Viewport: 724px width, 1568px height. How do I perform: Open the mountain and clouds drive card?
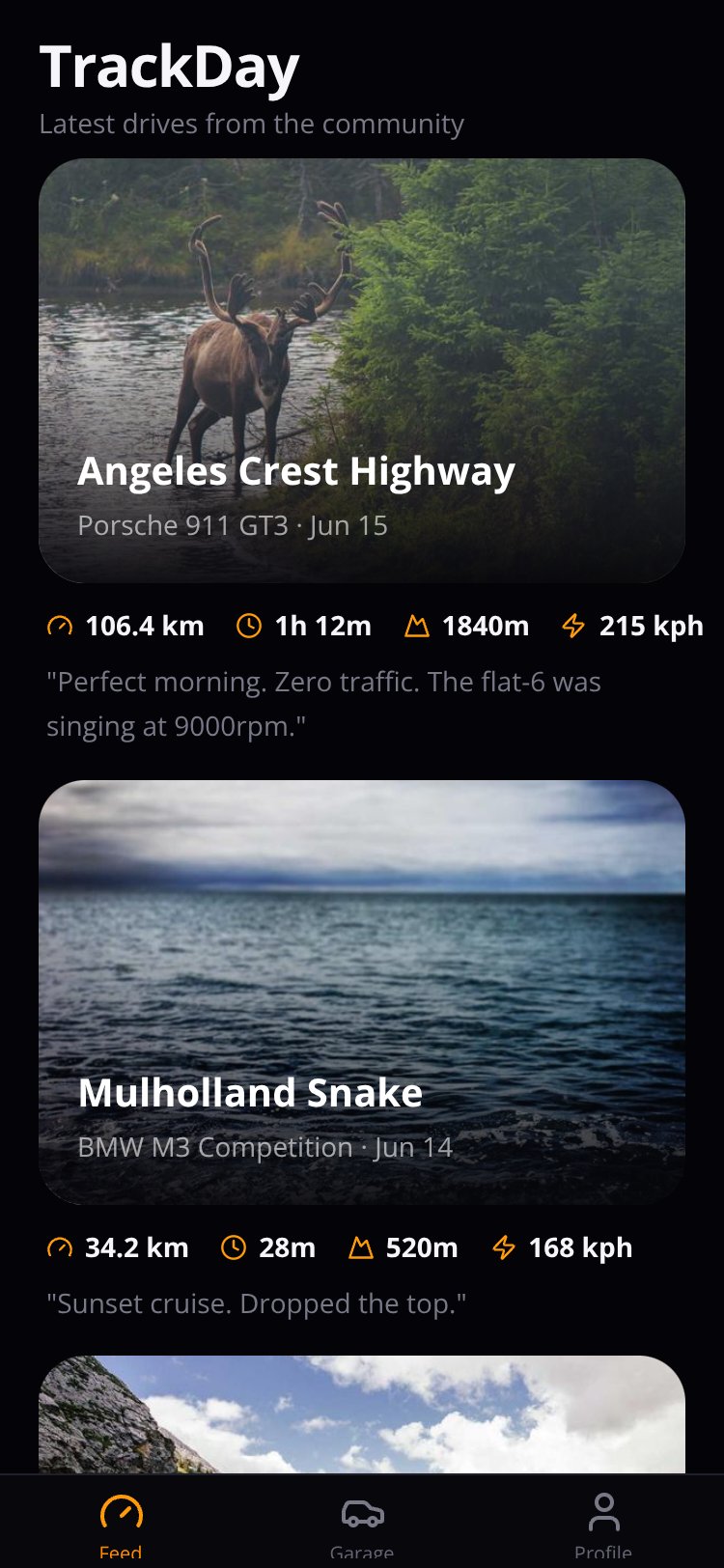(362, 1414)
